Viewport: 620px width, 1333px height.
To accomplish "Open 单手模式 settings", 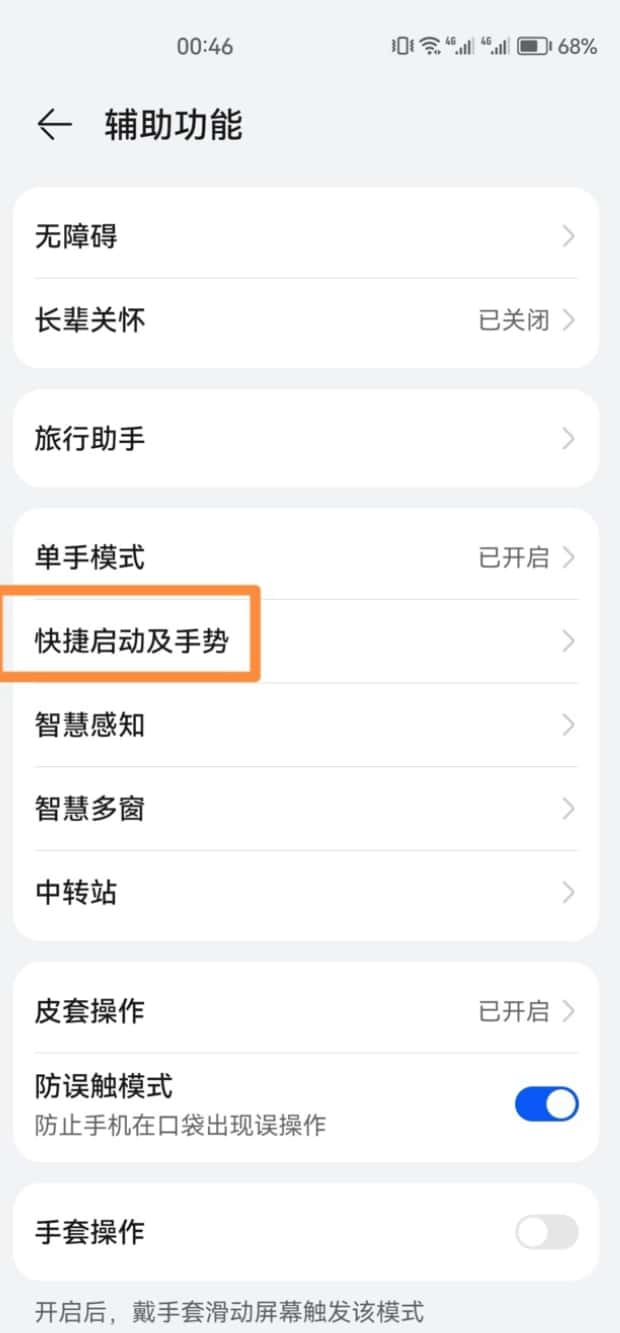I will (306, 557).
